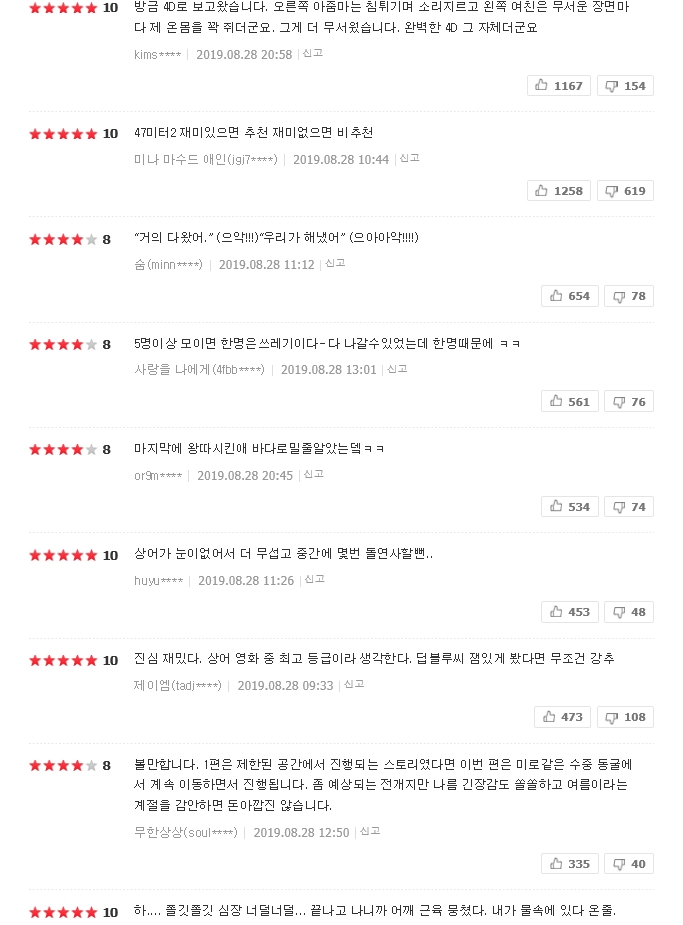Like the review by kims****
The width and height of the screenshot is (683, 925).
[x=559, y=86]
